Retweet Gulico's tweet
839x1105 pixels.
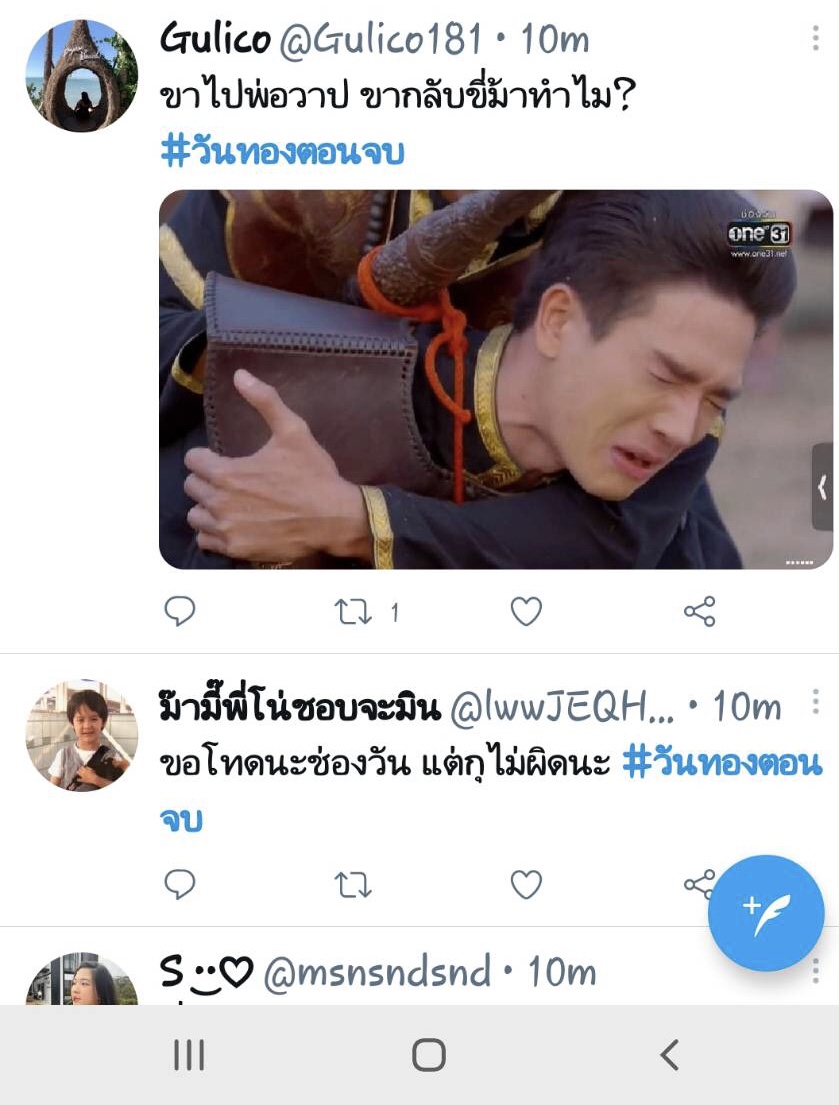tap(352, 611)
